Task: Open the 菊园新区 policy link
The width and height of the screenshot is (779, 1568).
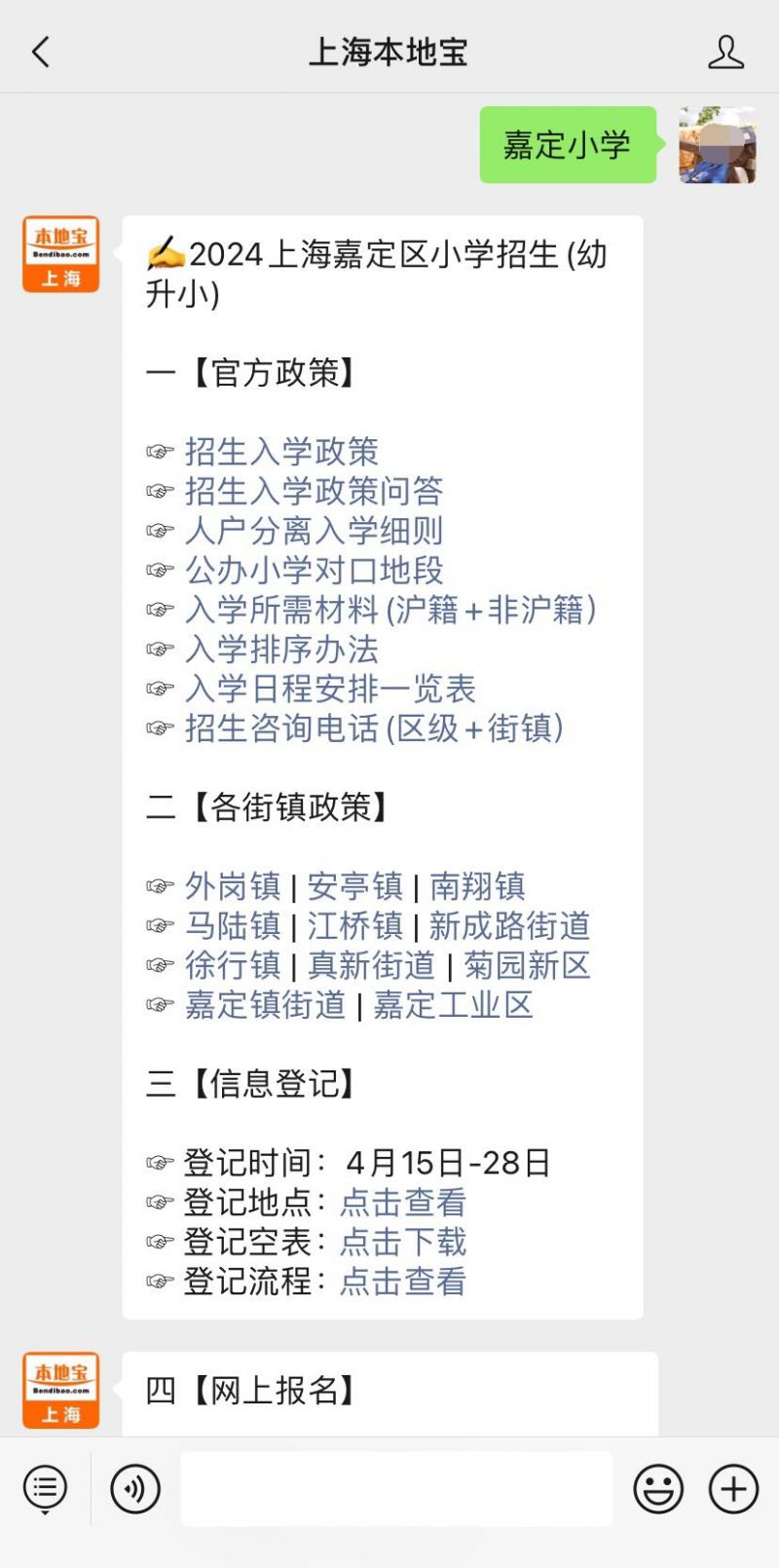Action: [x=527, y=965]
